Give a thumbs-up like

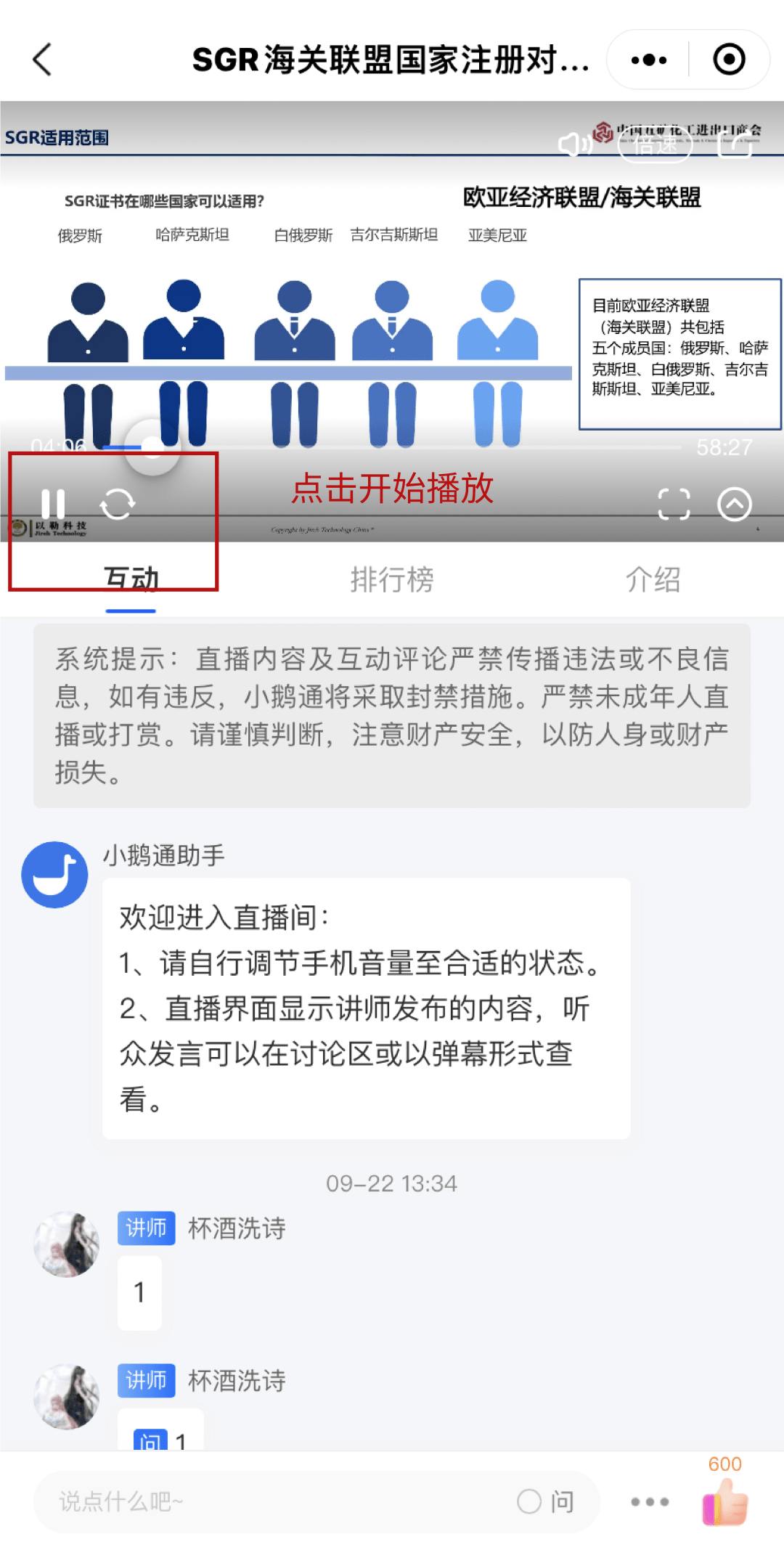click(x=724, y=1503)
